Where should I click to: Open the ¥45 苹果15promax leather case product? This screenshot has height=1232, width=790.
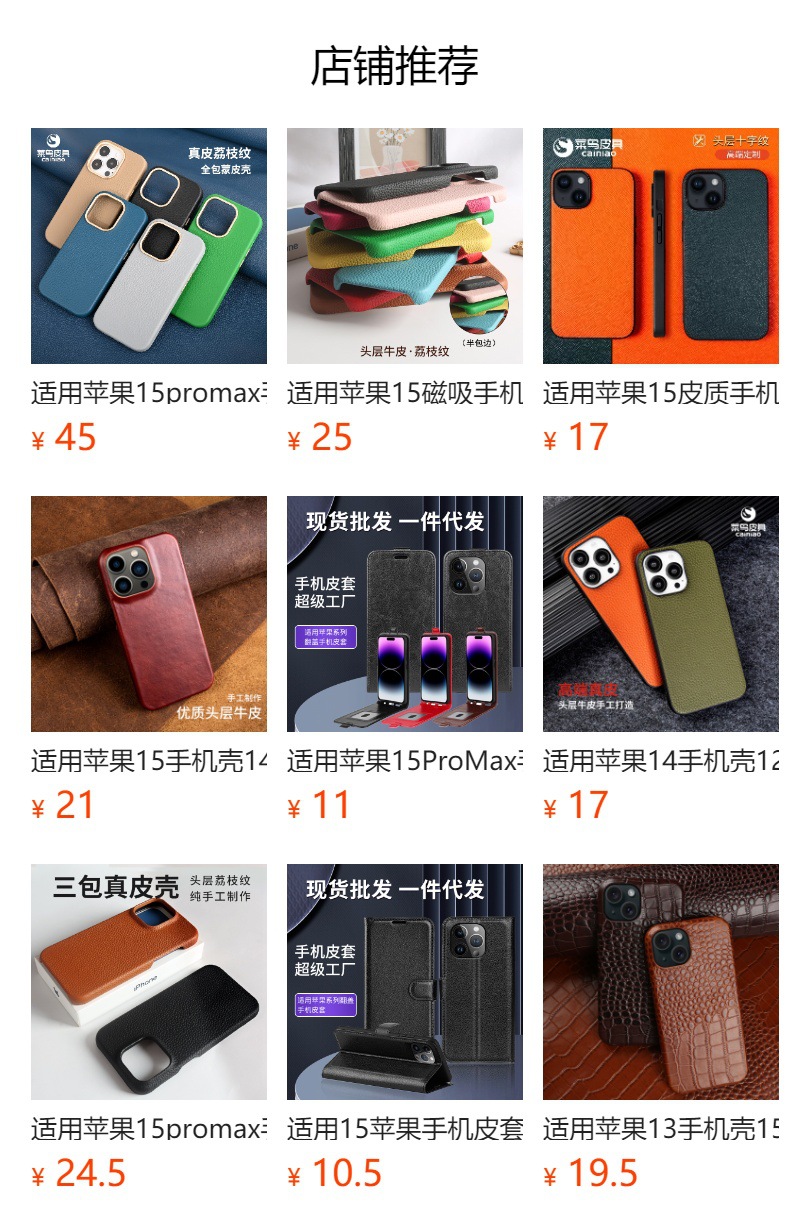point(149,246)
